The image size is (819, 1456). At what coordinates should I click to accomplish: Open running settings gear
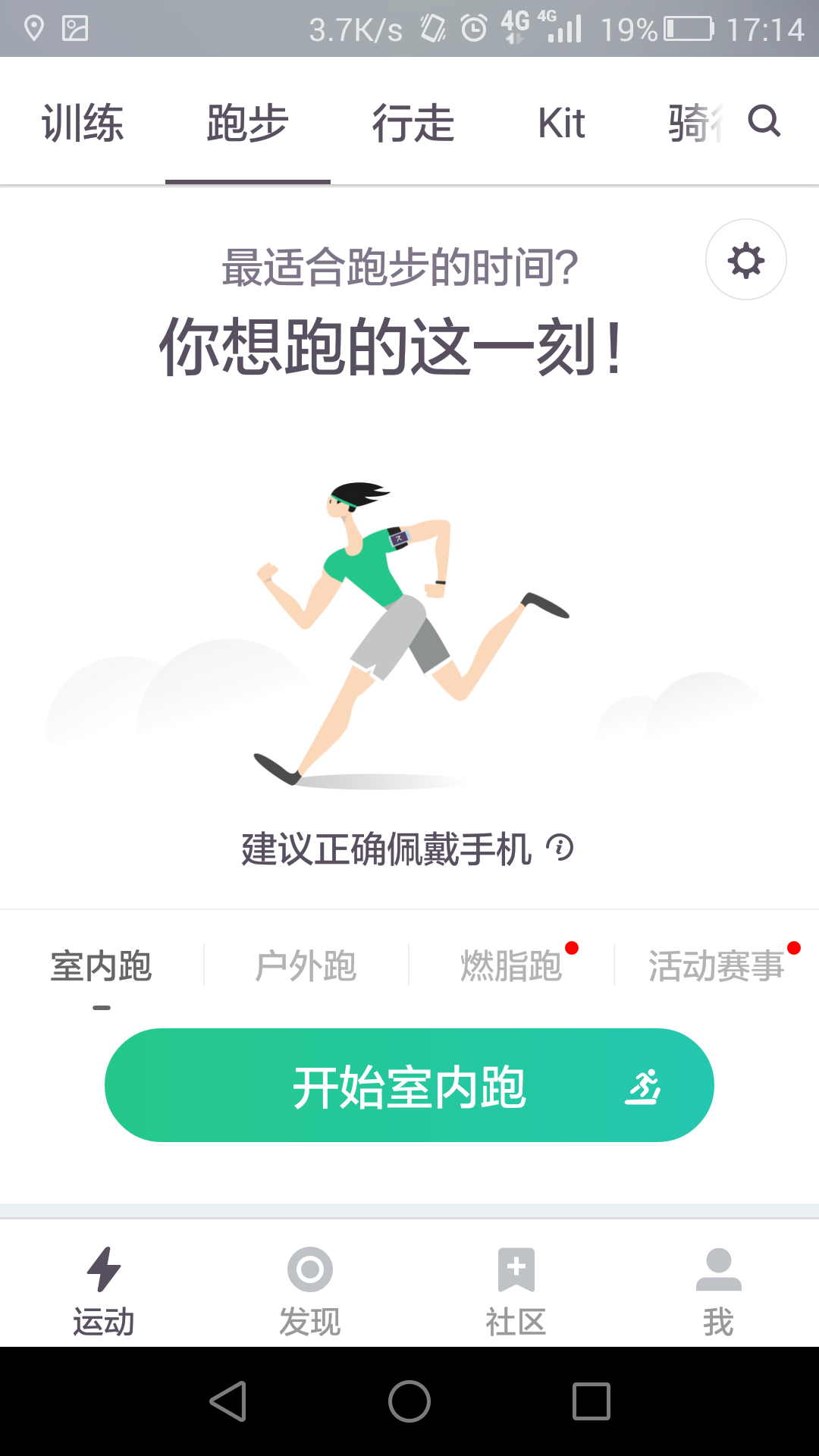click(x=745, y=260)
